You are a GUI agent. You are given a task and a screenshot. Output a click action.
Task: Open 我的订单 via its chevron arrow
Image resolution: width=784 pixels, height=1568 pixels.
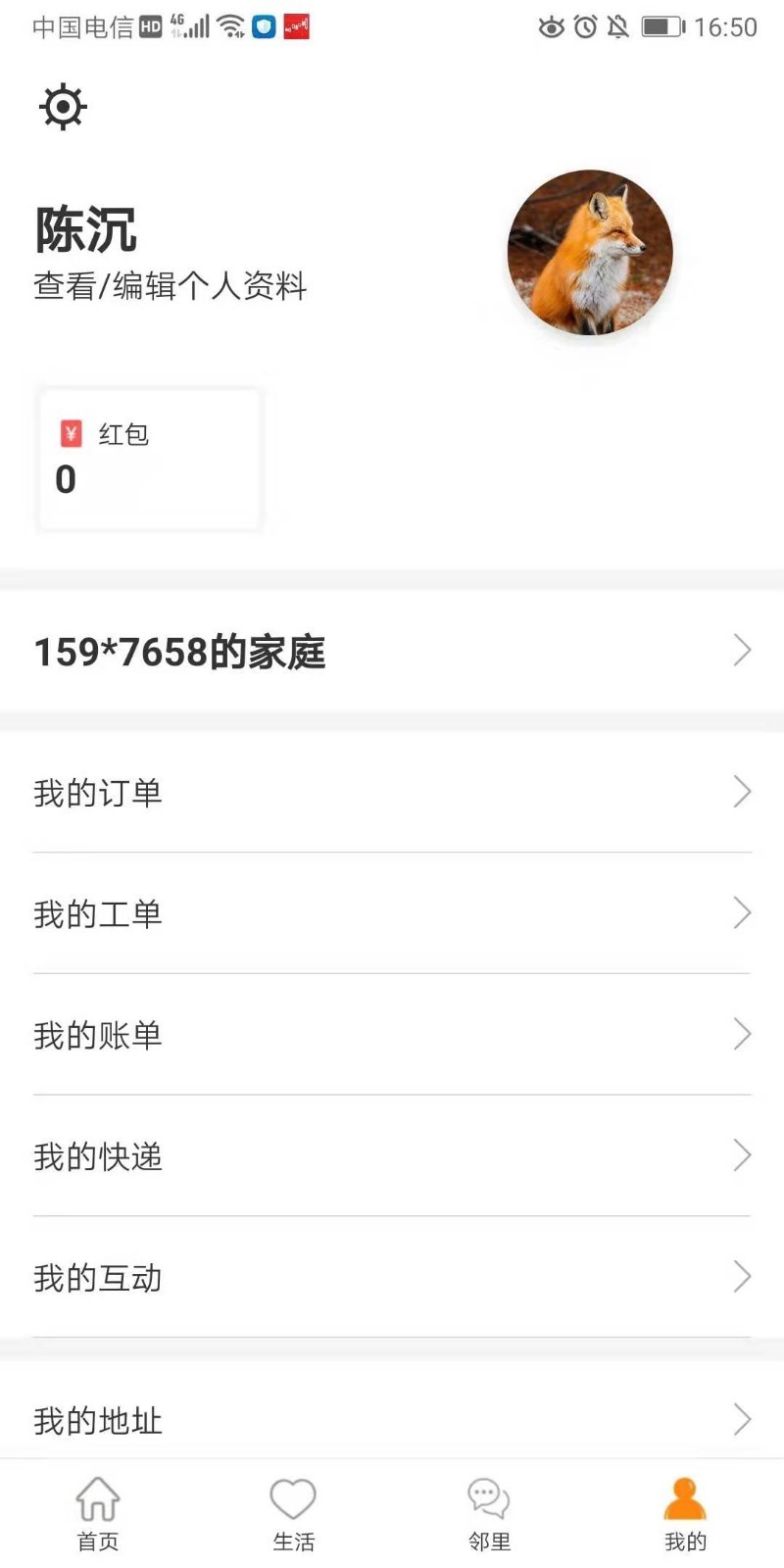pyautogui.click(x=742, y=792)
